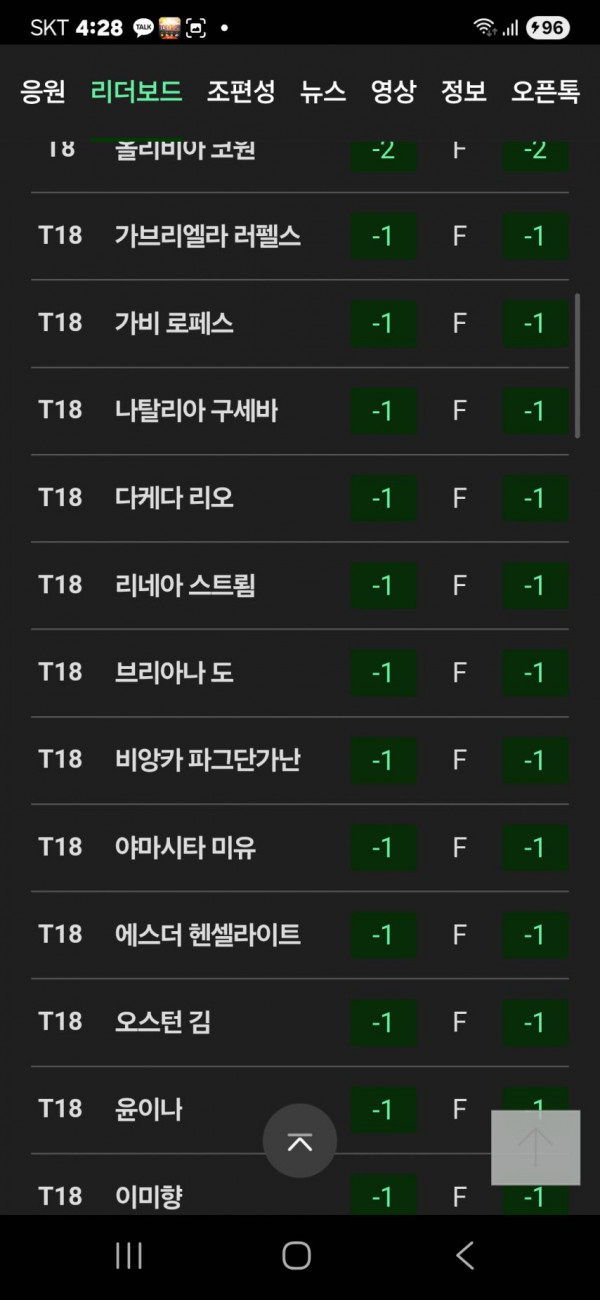The image size is (600, 1300).
Task: Select the 리더보드 tab
Action: (x=136, y=92)
